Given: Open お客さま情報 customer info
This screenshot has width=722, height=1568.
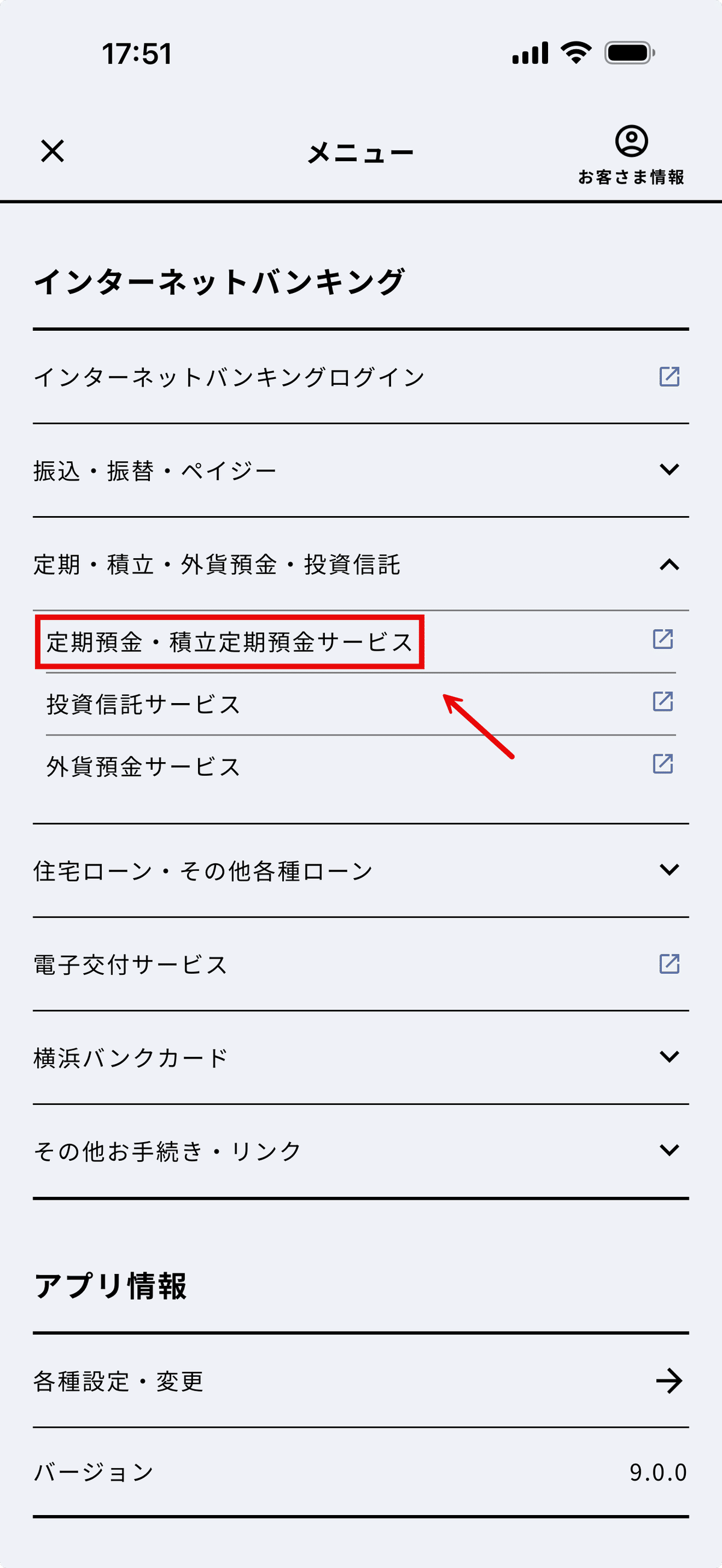Looking at the screenshot, I should click(631, 155).
